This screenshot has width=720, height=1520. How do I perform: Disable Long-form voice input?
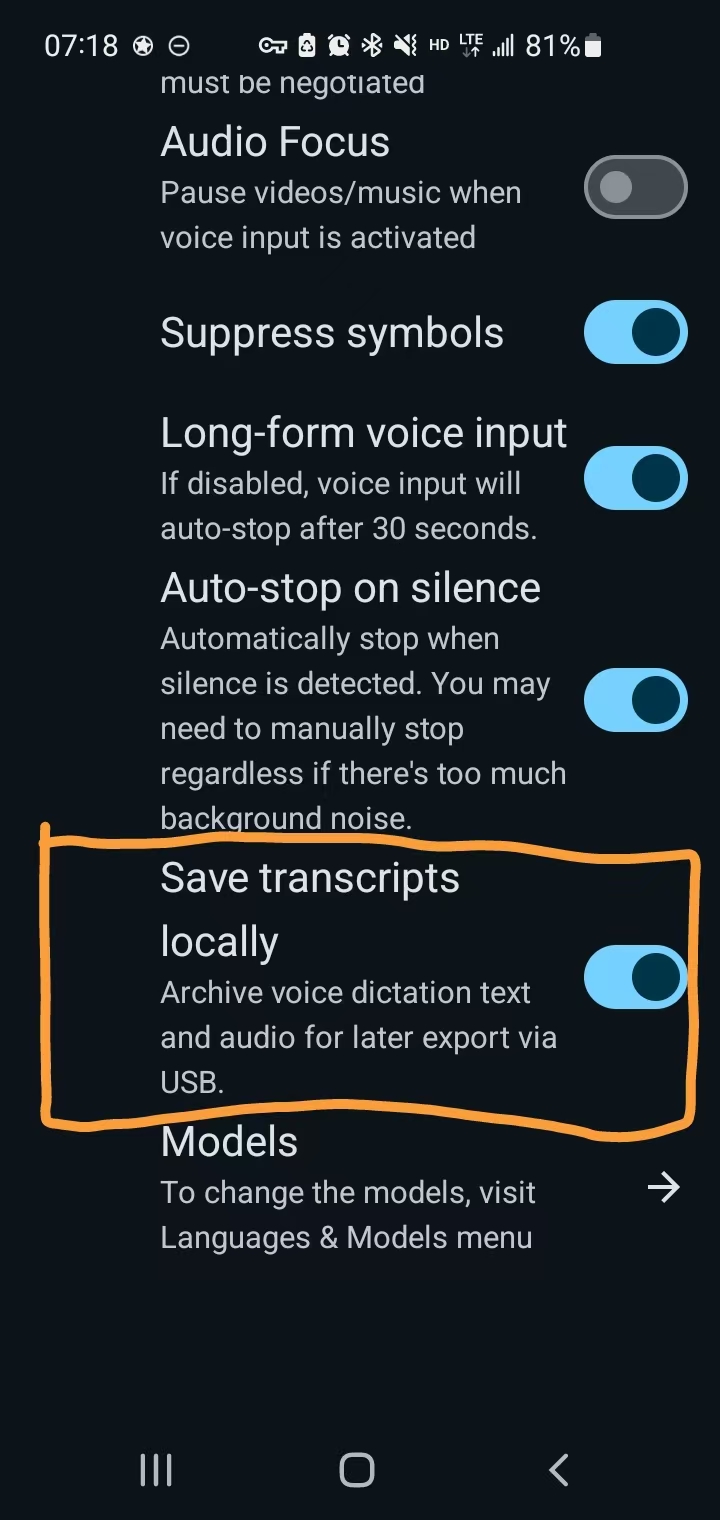tap(635, 478)
